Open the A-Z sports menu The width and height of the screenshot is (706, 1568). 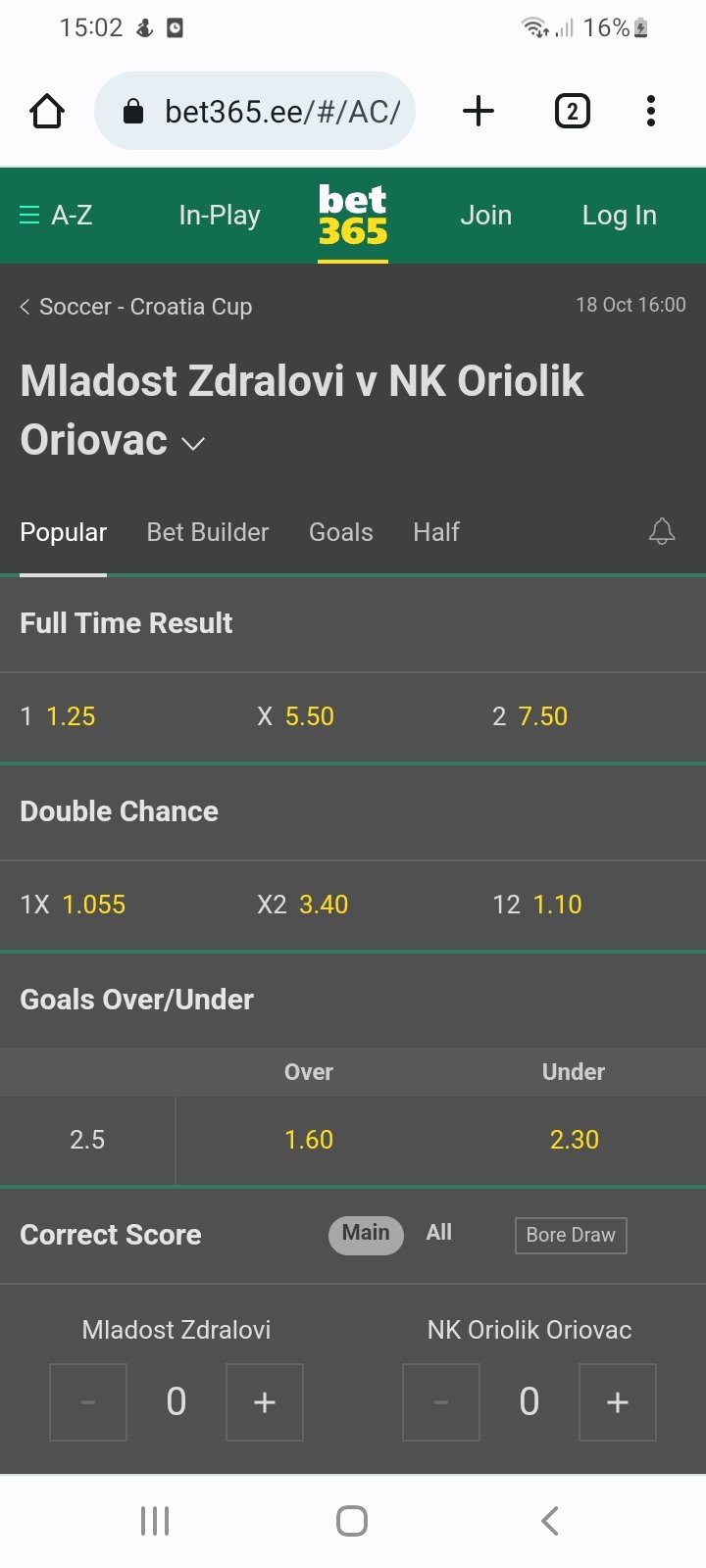(x=57, y=216)
